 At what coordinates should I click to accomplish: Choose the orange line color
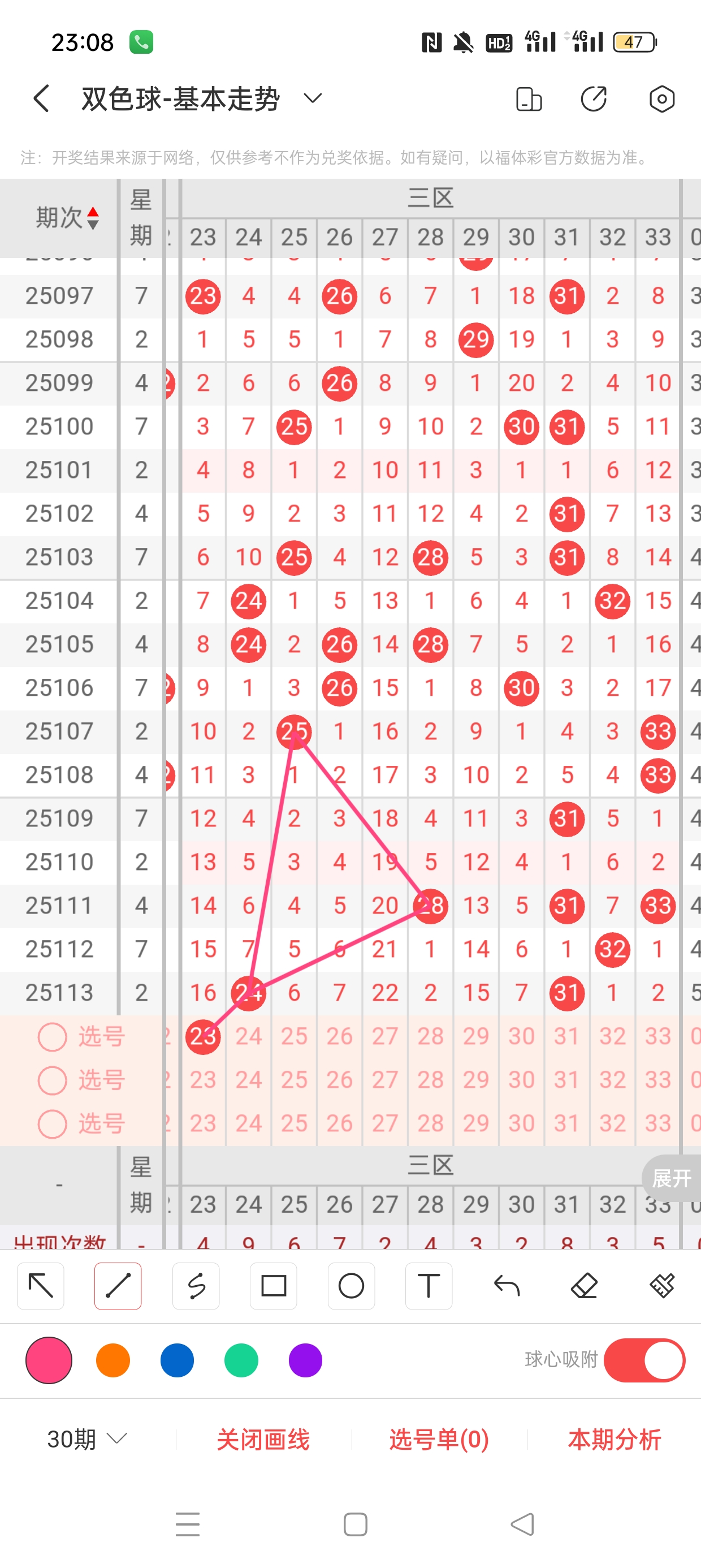(x=113, y=1360)
